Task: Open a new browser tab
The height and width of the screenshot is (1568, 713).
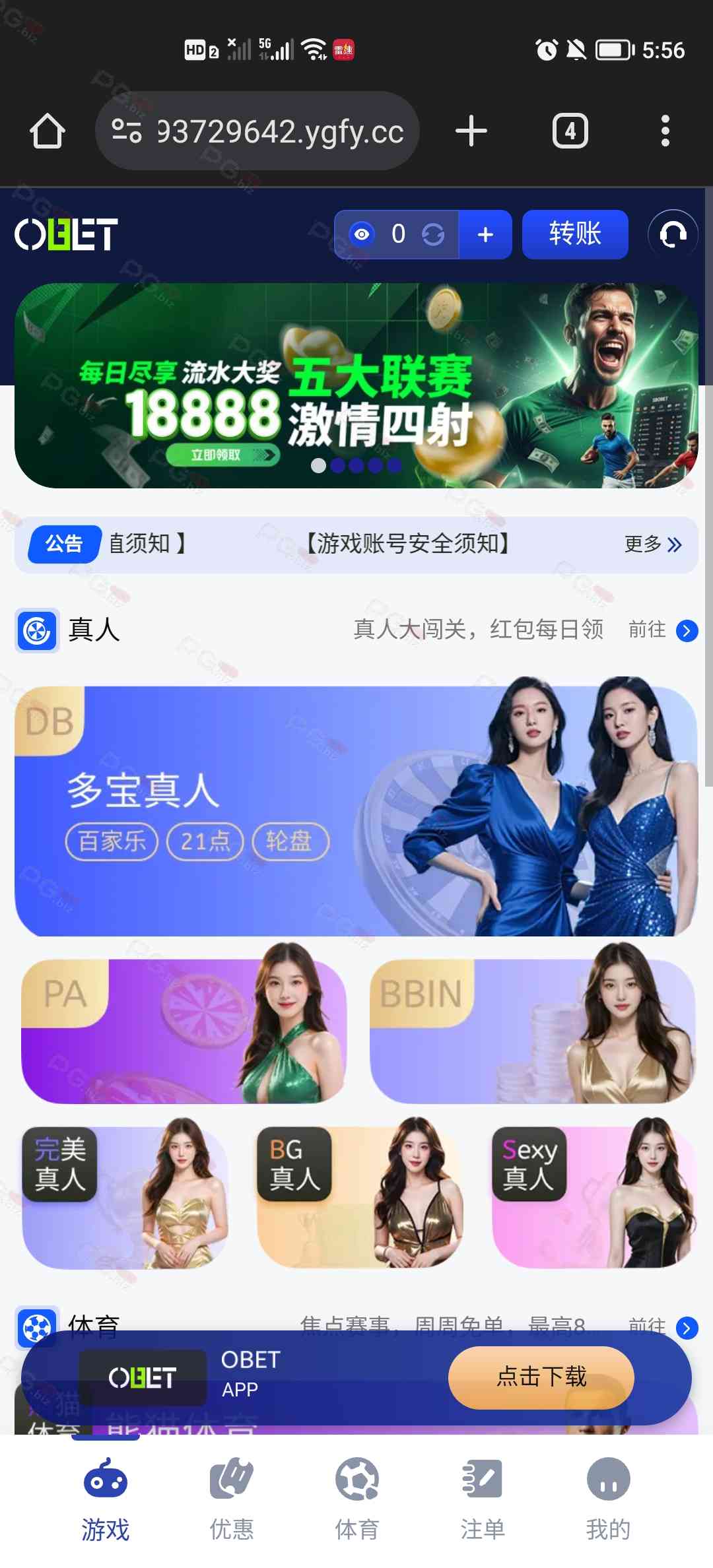Action: tap(471, 131)
